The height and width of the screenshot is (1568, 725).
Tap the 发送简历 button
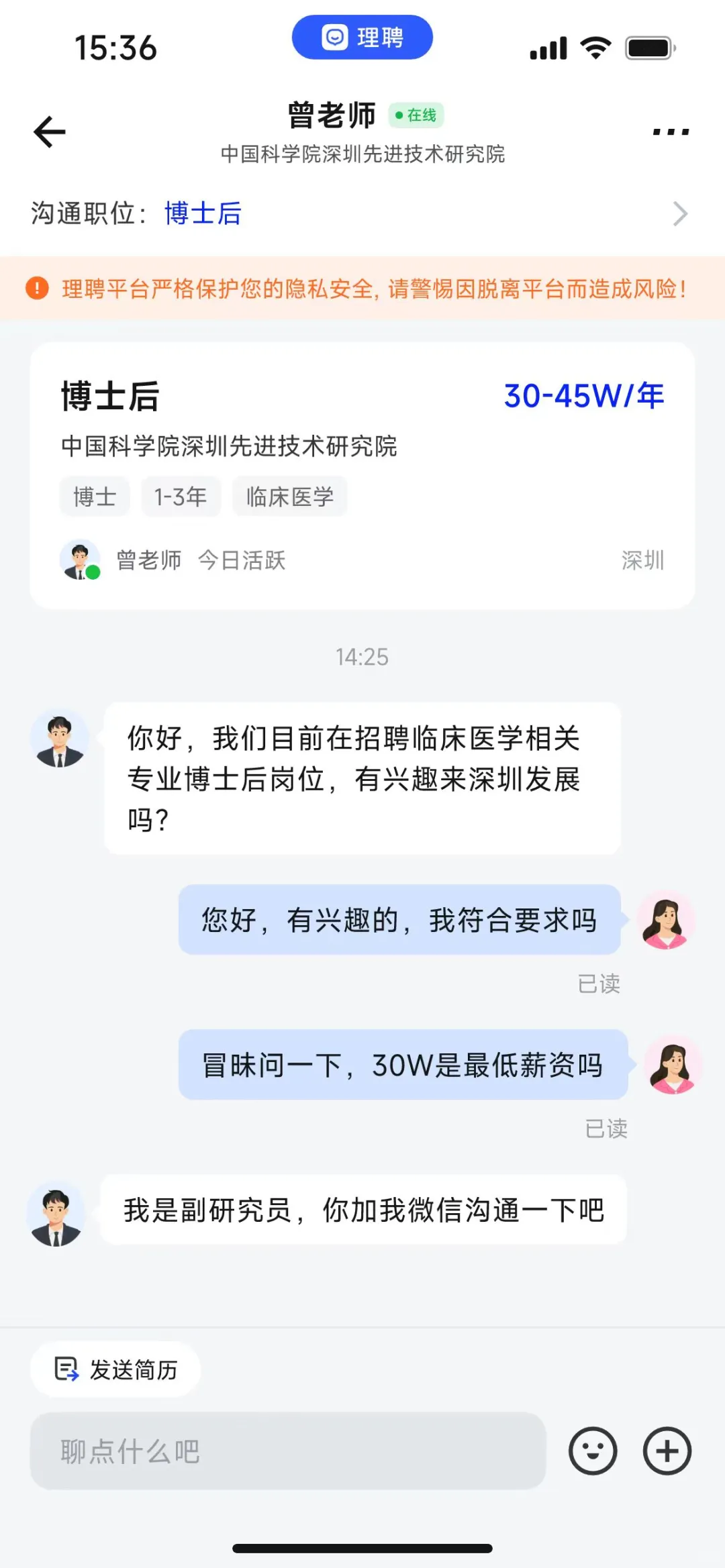click(x=115, y=1369)
